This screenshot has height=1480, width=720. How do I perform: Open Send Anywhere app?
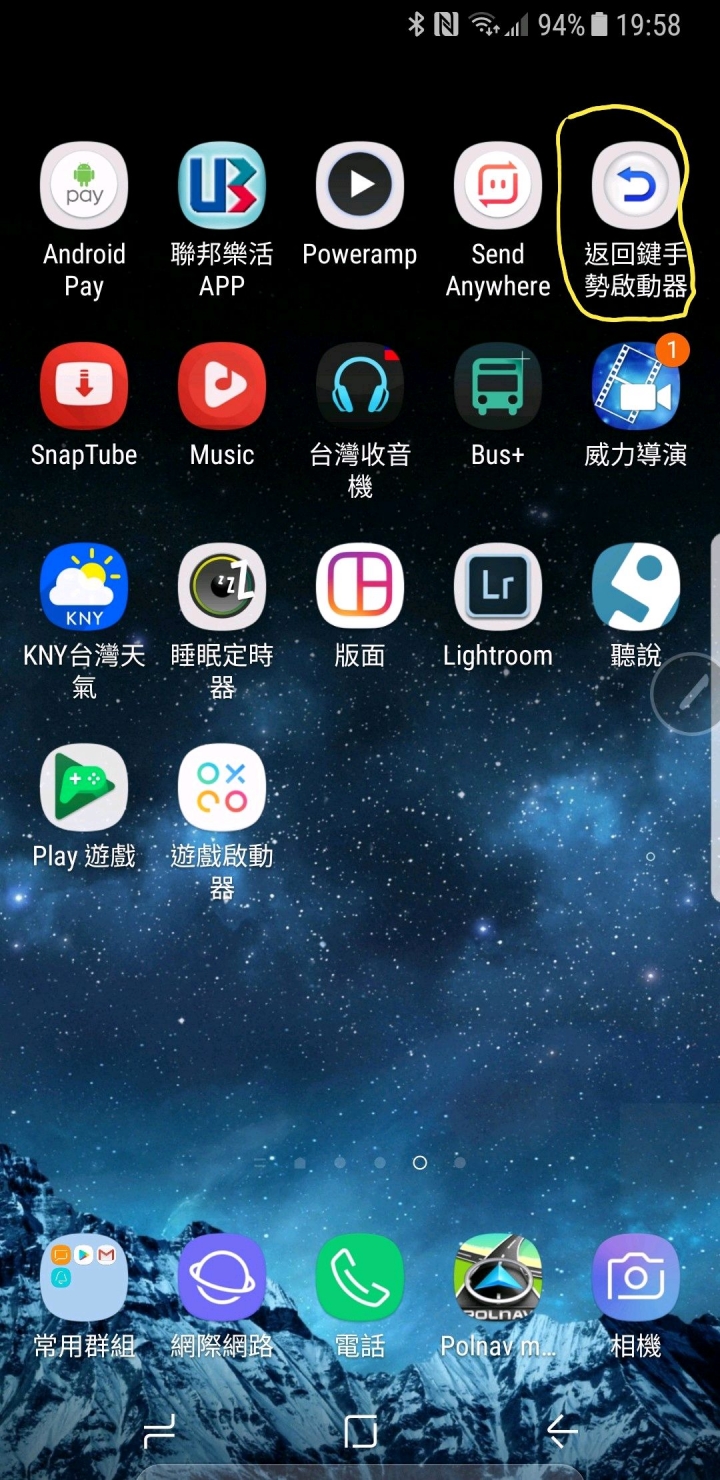coord(498,187)
